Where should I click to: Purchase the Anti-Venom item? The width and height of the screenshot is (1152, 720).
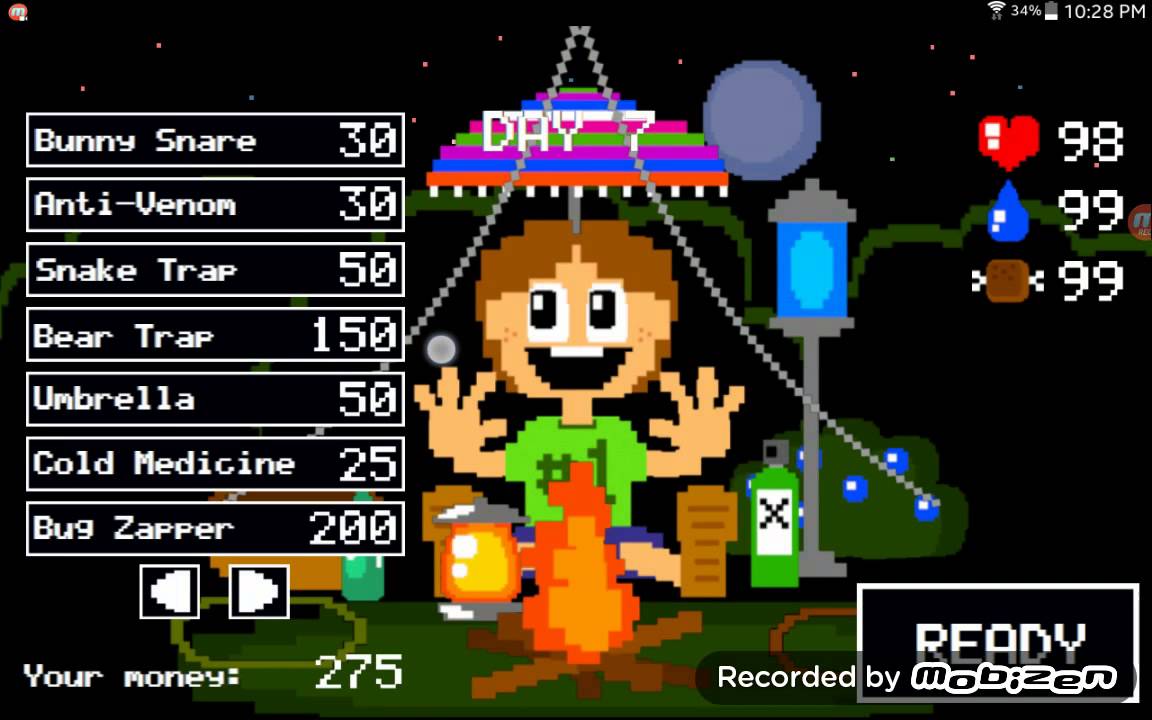(x=215, y=205)
